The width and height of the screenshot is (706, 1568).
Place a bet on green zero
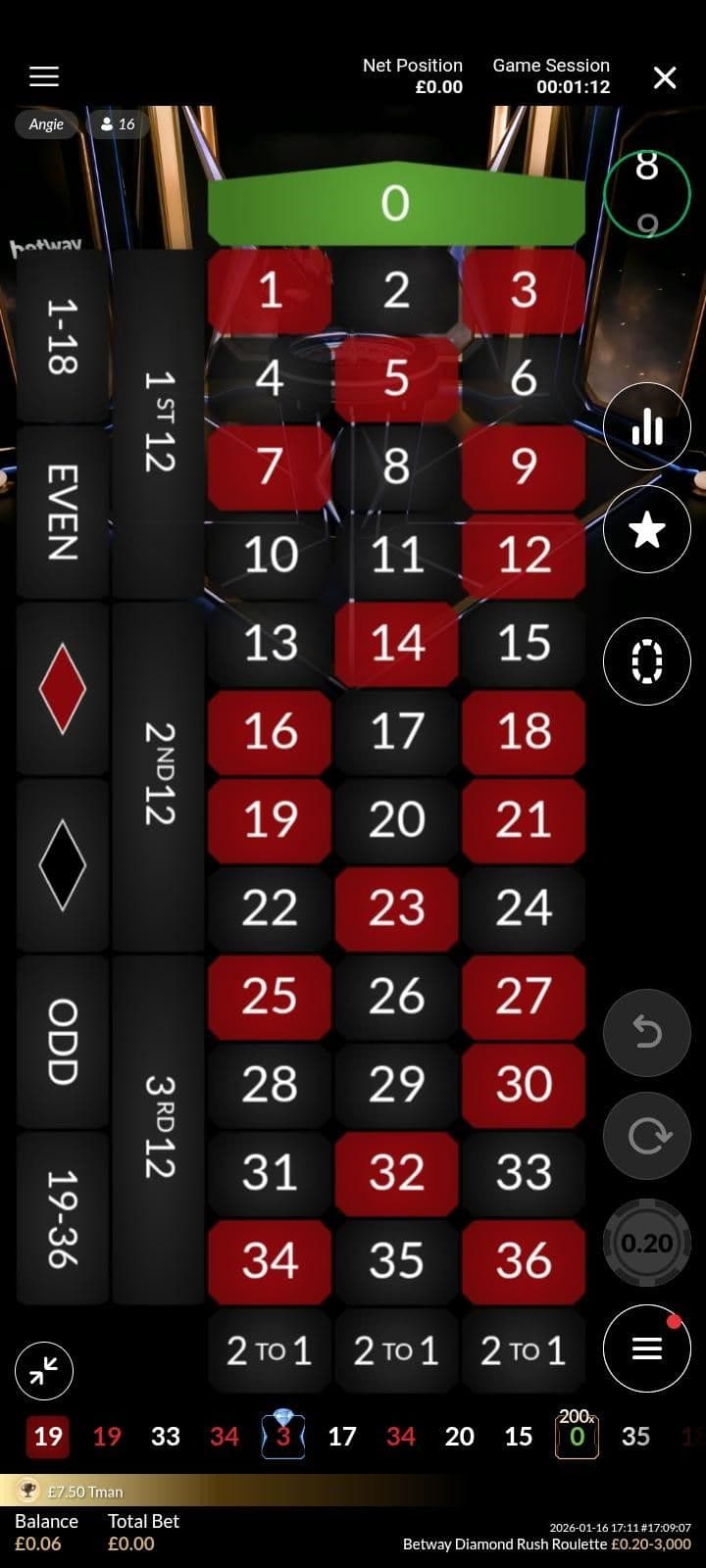click(396, 205)
